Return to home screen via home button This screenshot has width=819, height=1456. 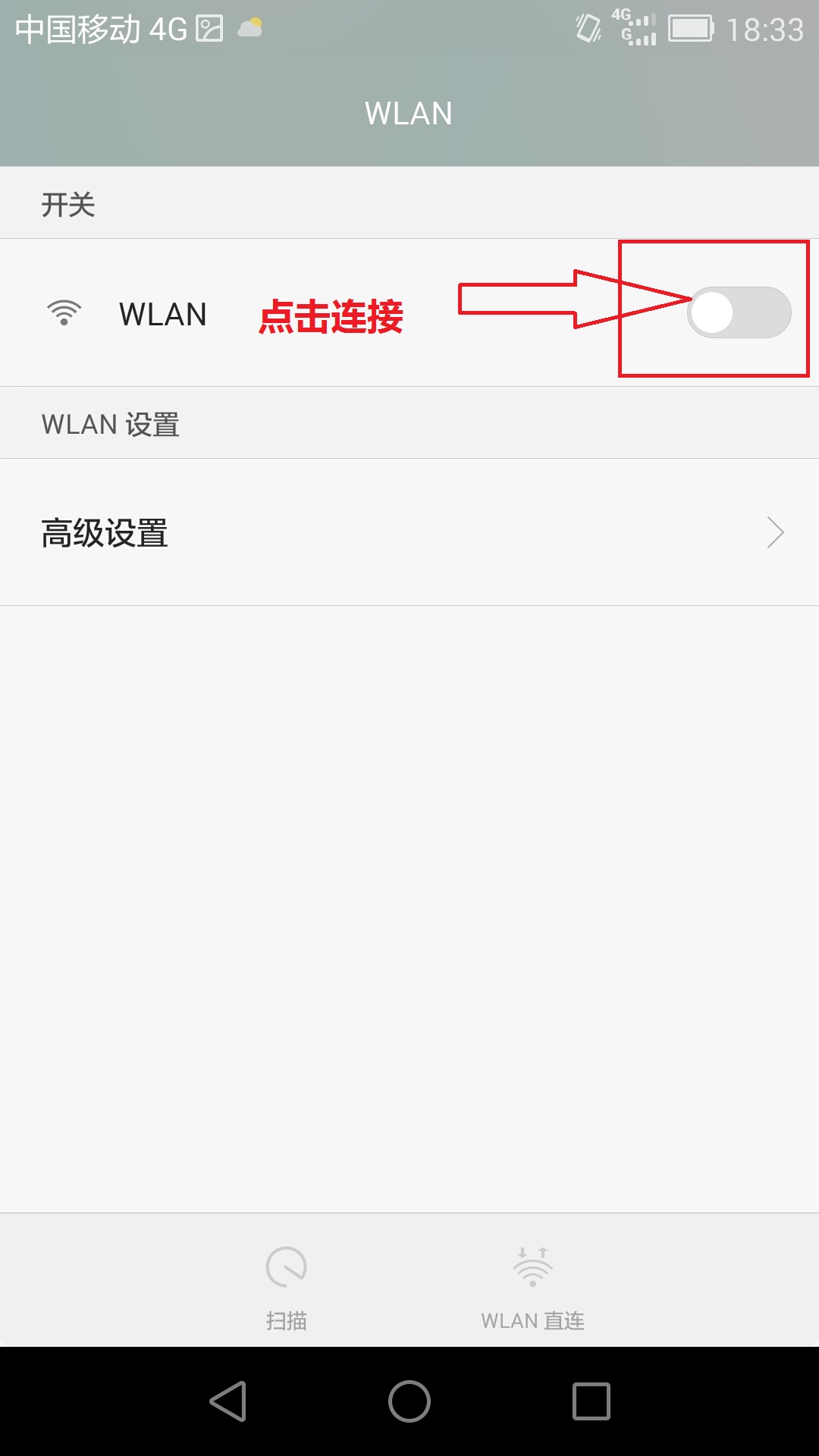coord(409,1401)
